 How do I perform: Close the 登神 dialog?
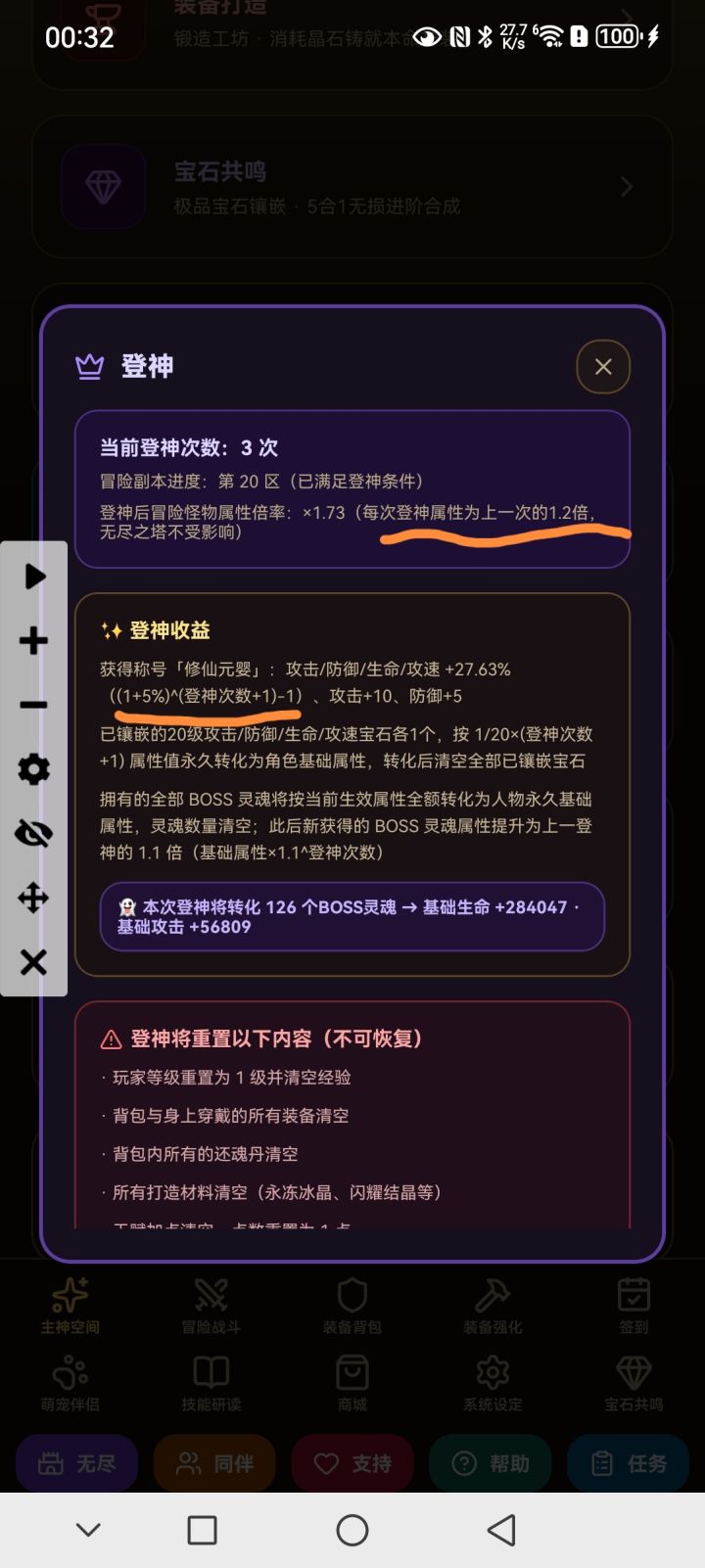pos(603,366)
